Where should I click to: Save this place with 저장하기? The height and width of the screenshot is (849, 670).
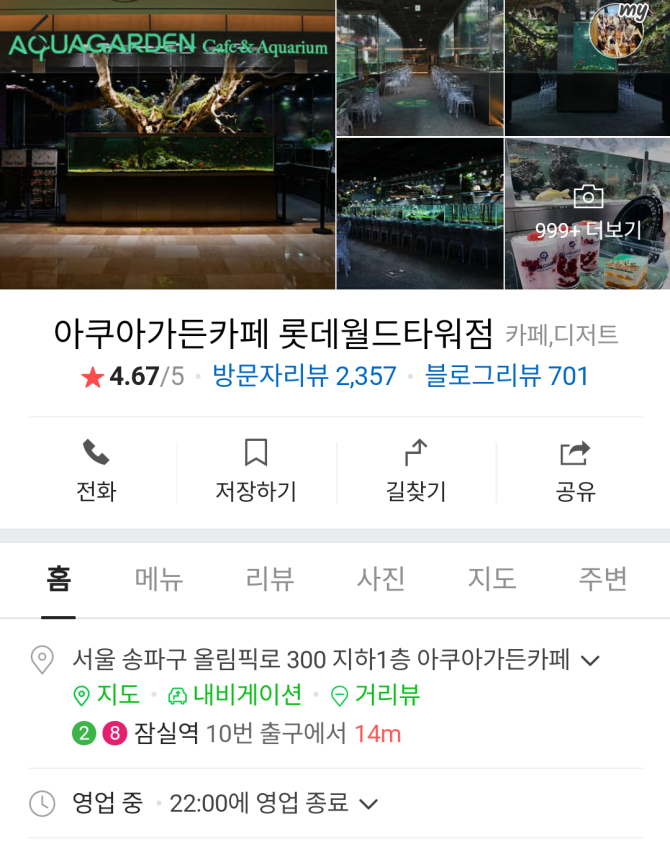256,470
